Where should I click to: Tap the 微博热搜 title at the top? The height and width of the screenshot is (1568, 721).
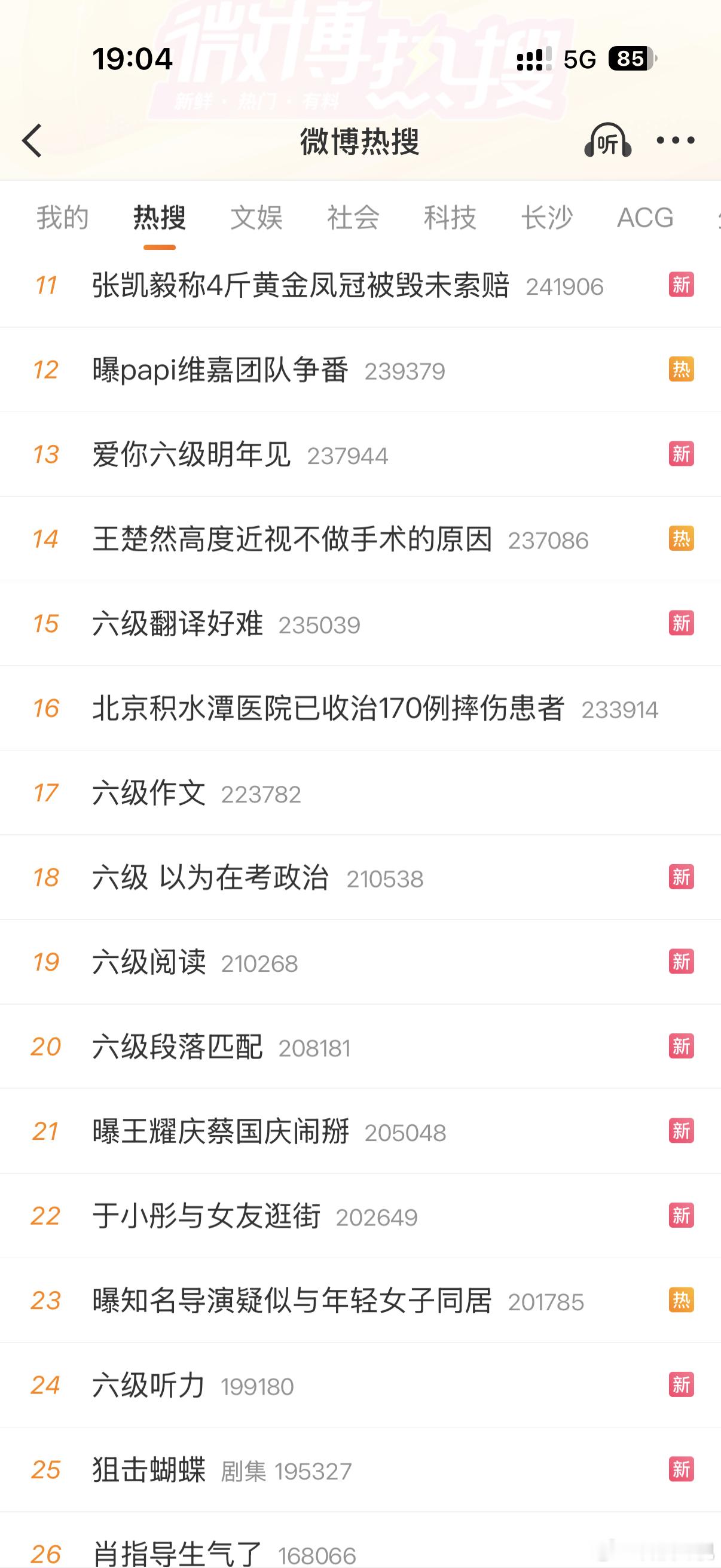(359, 141)
